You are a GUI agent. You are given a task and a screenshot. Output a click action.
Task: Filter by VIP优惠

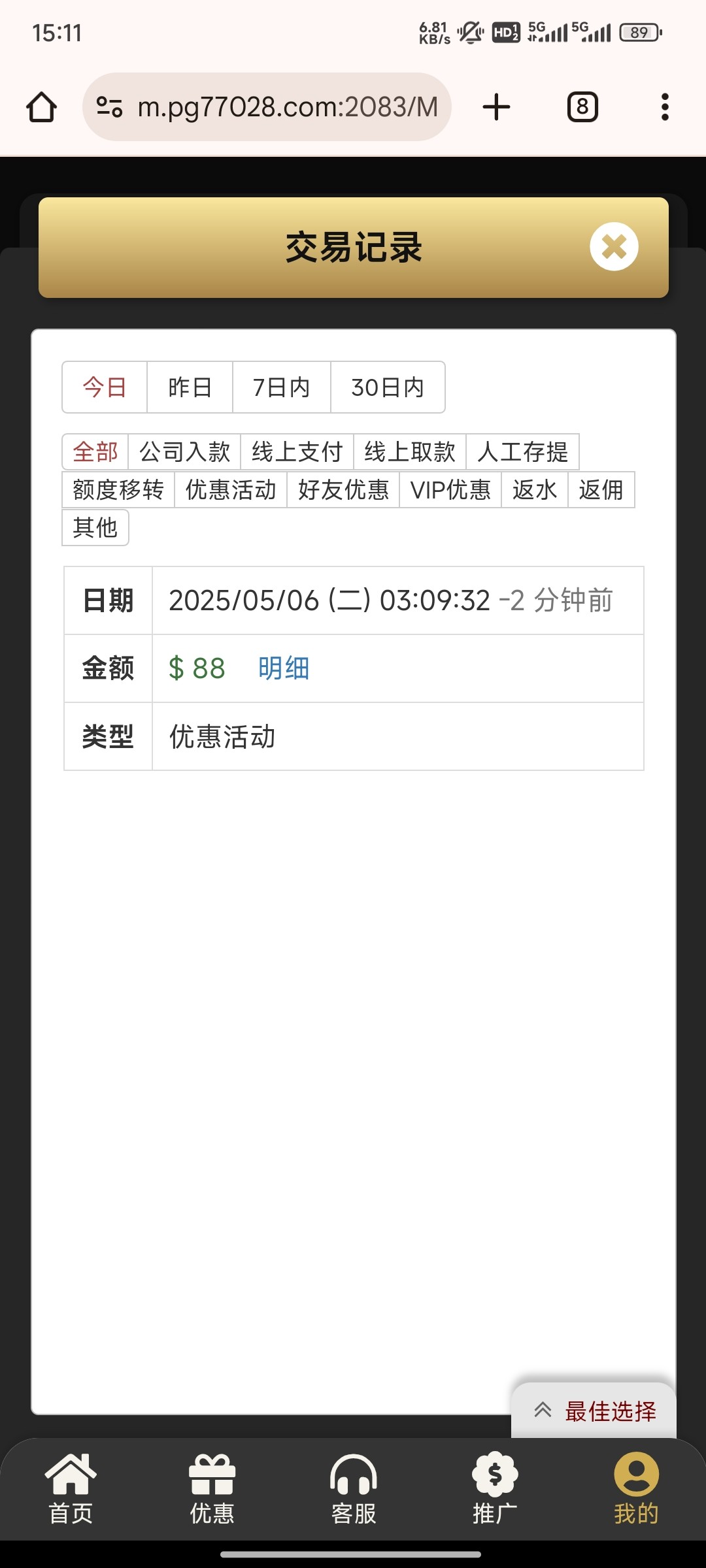click(x=450, y=489)
